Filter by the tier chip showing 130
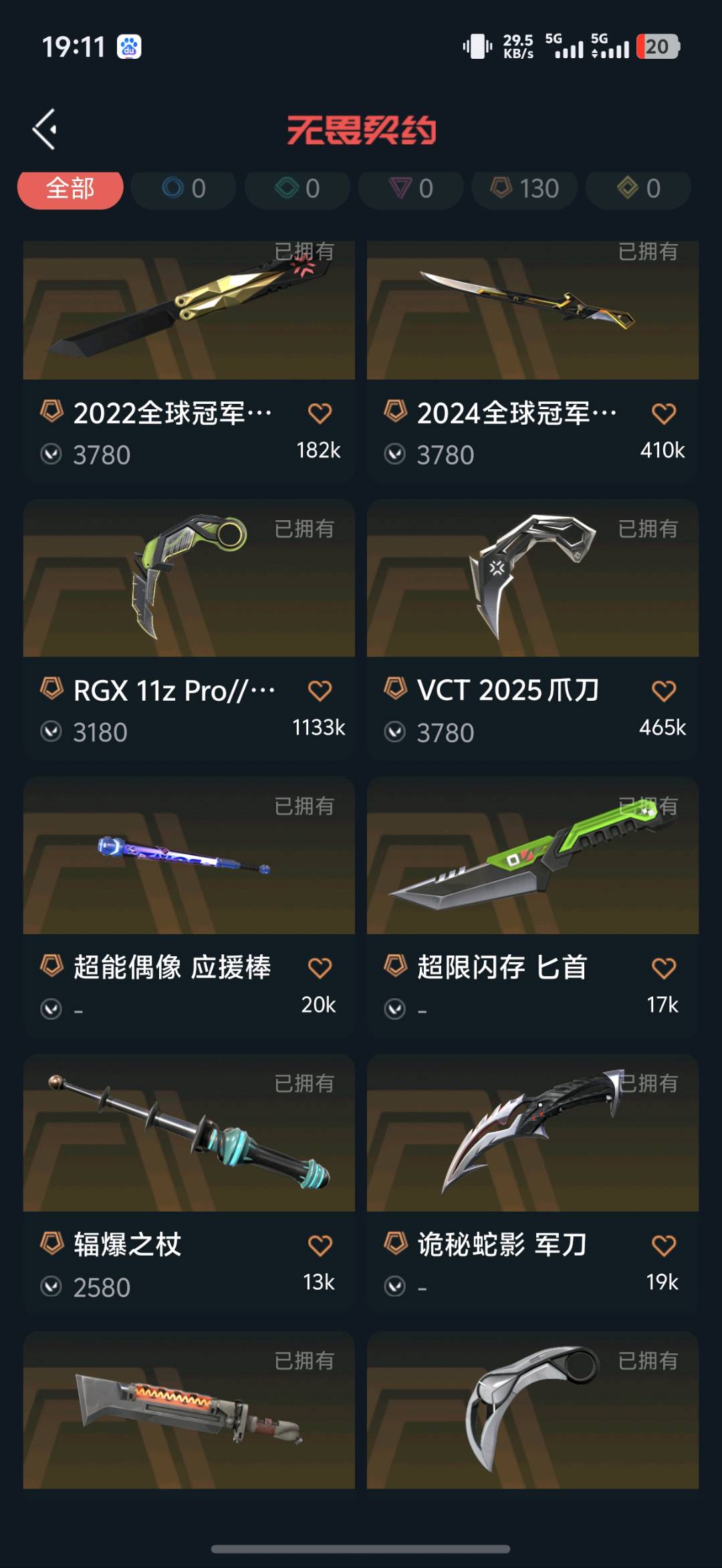This screenshot has height=1568, width=722. [525, 189]
